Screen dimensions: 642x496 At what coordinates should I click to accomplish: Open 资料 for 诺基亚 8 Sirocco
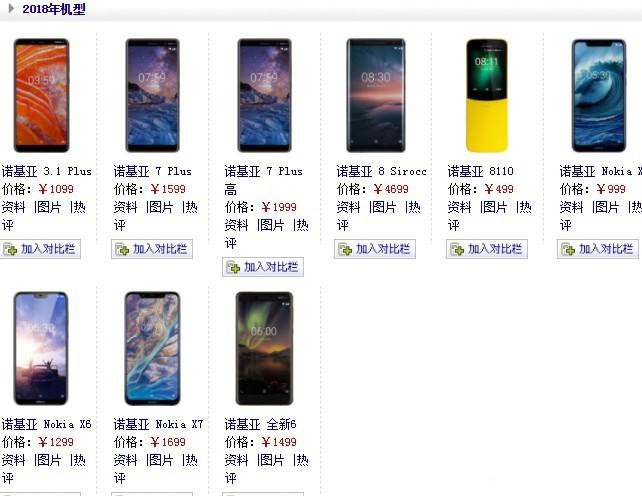349,207
